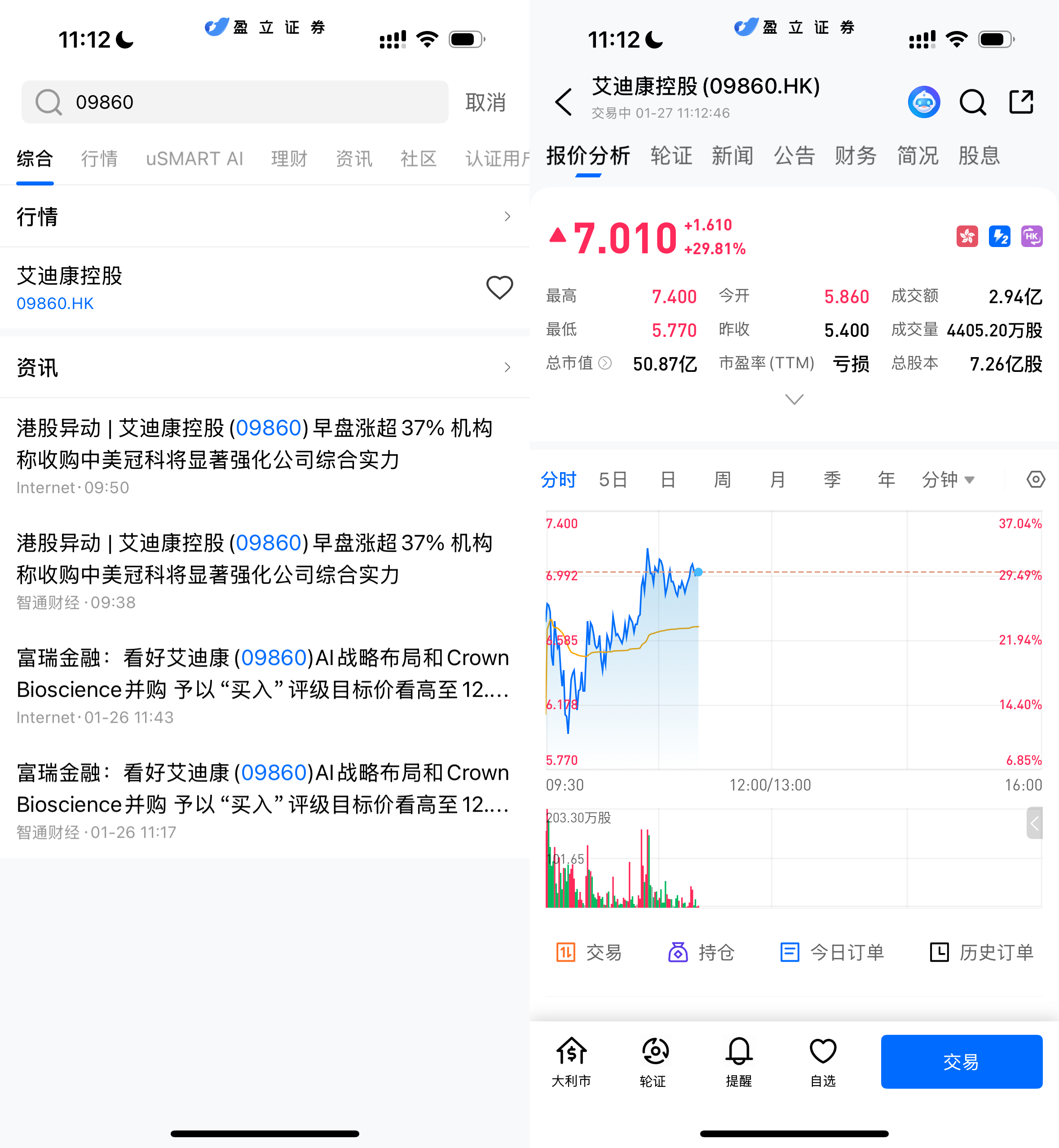Tap the blue 交易 trade button

pos(961,1061)
